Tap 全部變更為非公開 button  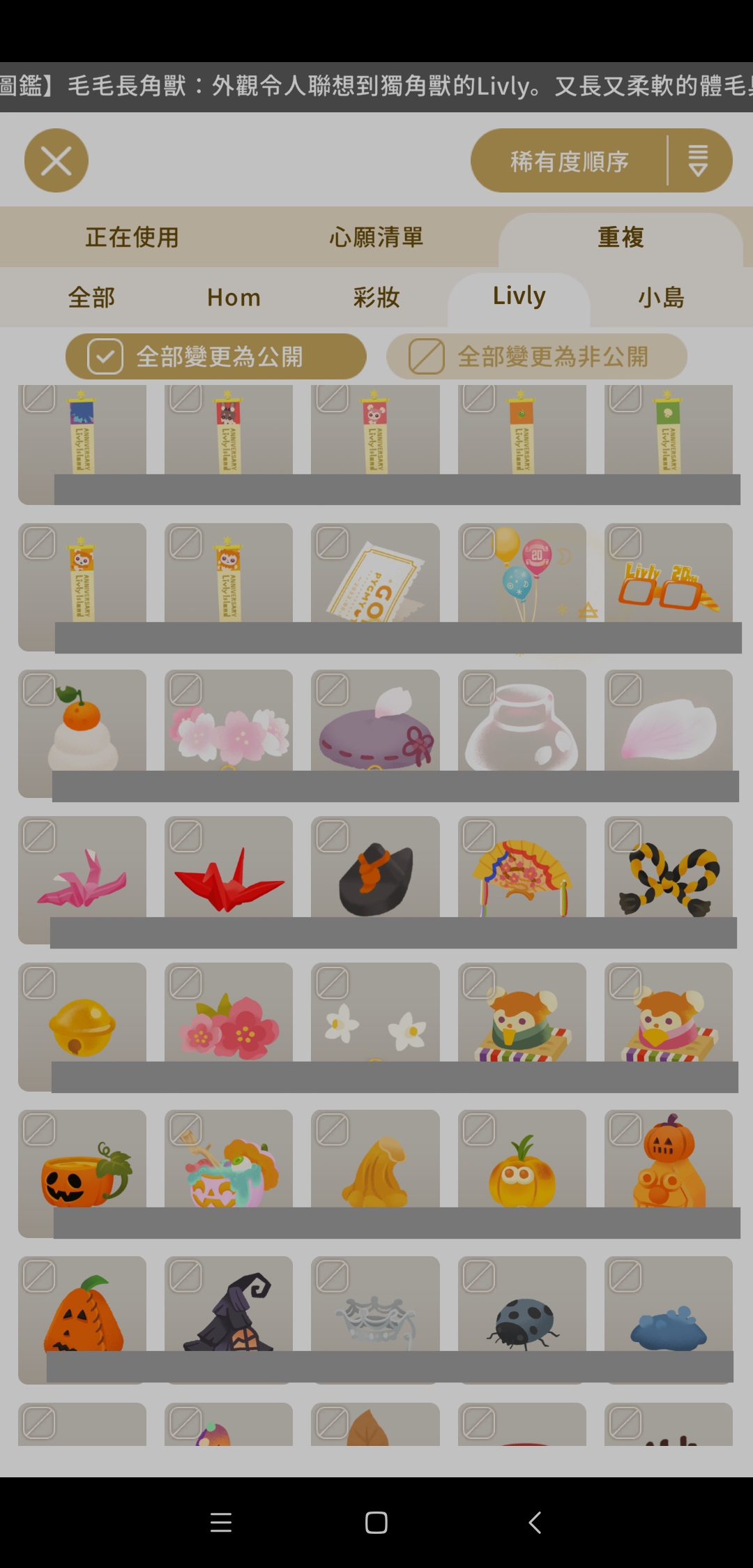pyautogui.click(x=537, y=356)
